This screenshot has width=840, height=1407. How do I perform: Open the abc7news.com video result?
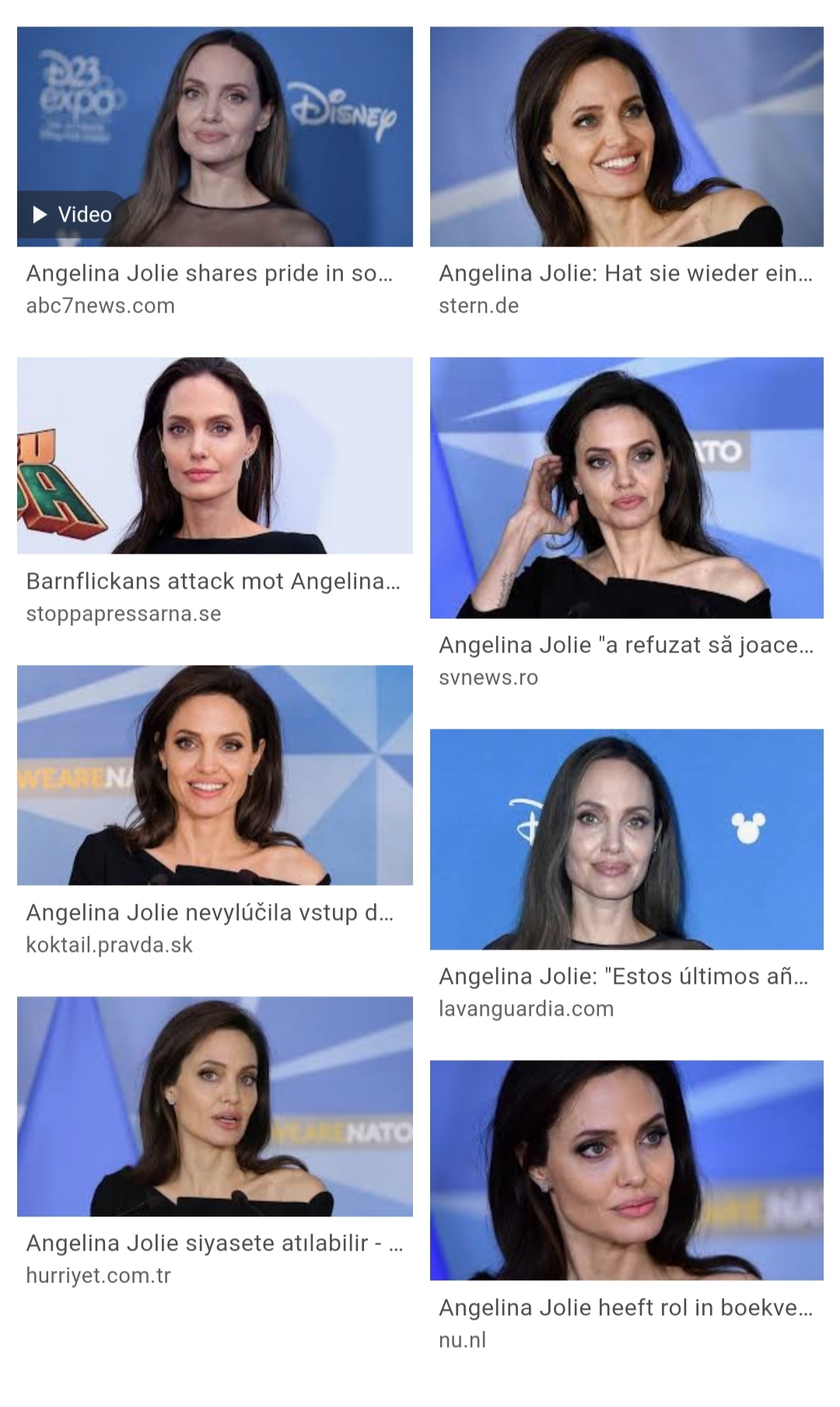(215, 137)
